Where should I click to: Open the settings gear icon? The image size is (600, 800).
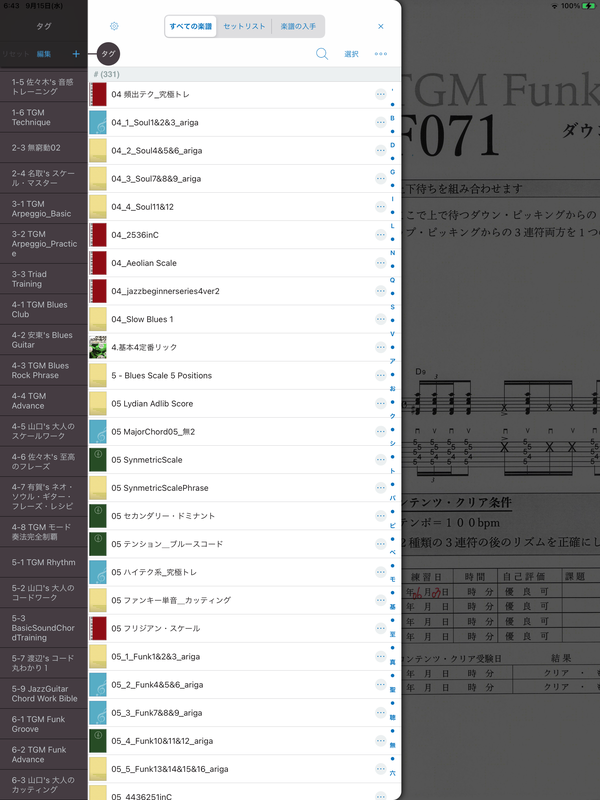114,26
